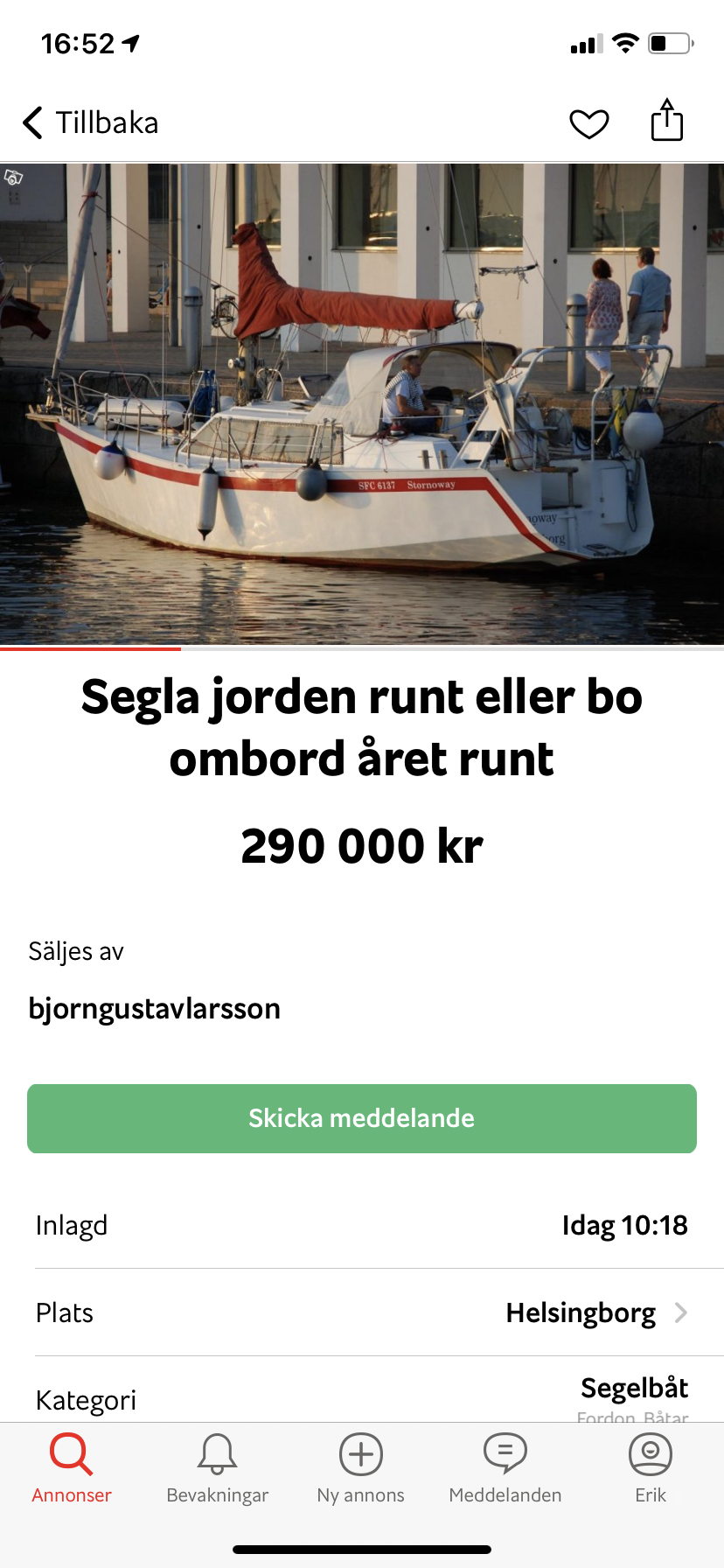This screenshot has width=724, height=1568.
Task: Save this ad with the heart icon
Action: coord(589,123)
